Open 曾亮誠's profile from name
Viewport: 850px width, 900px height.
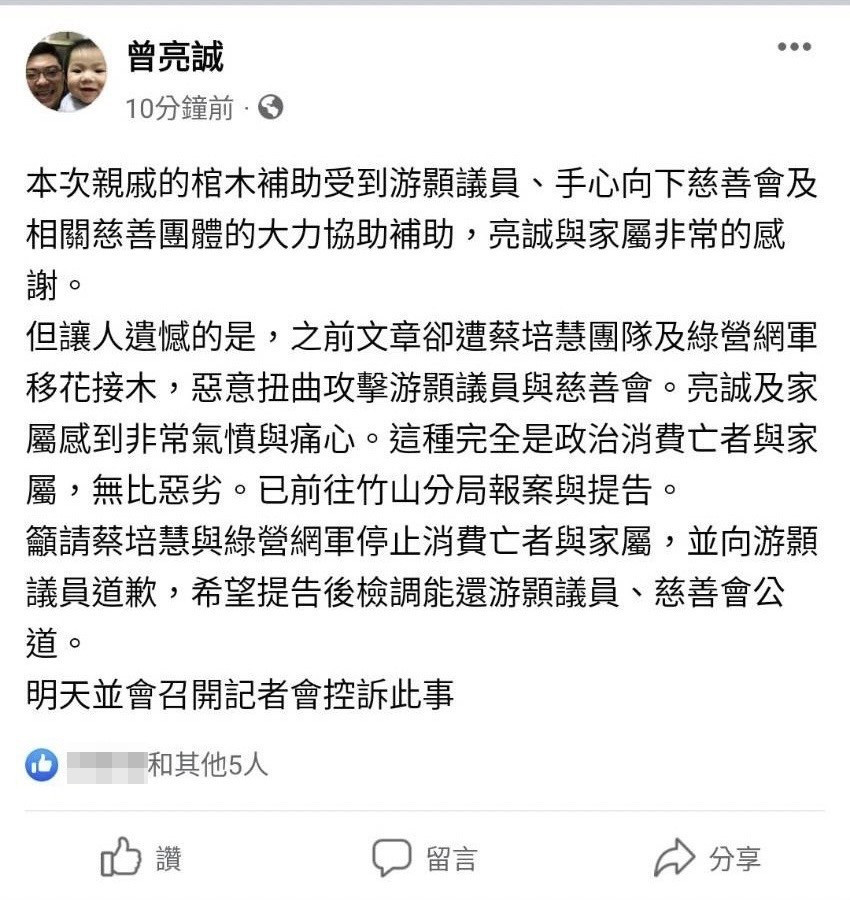pos(176,56)
